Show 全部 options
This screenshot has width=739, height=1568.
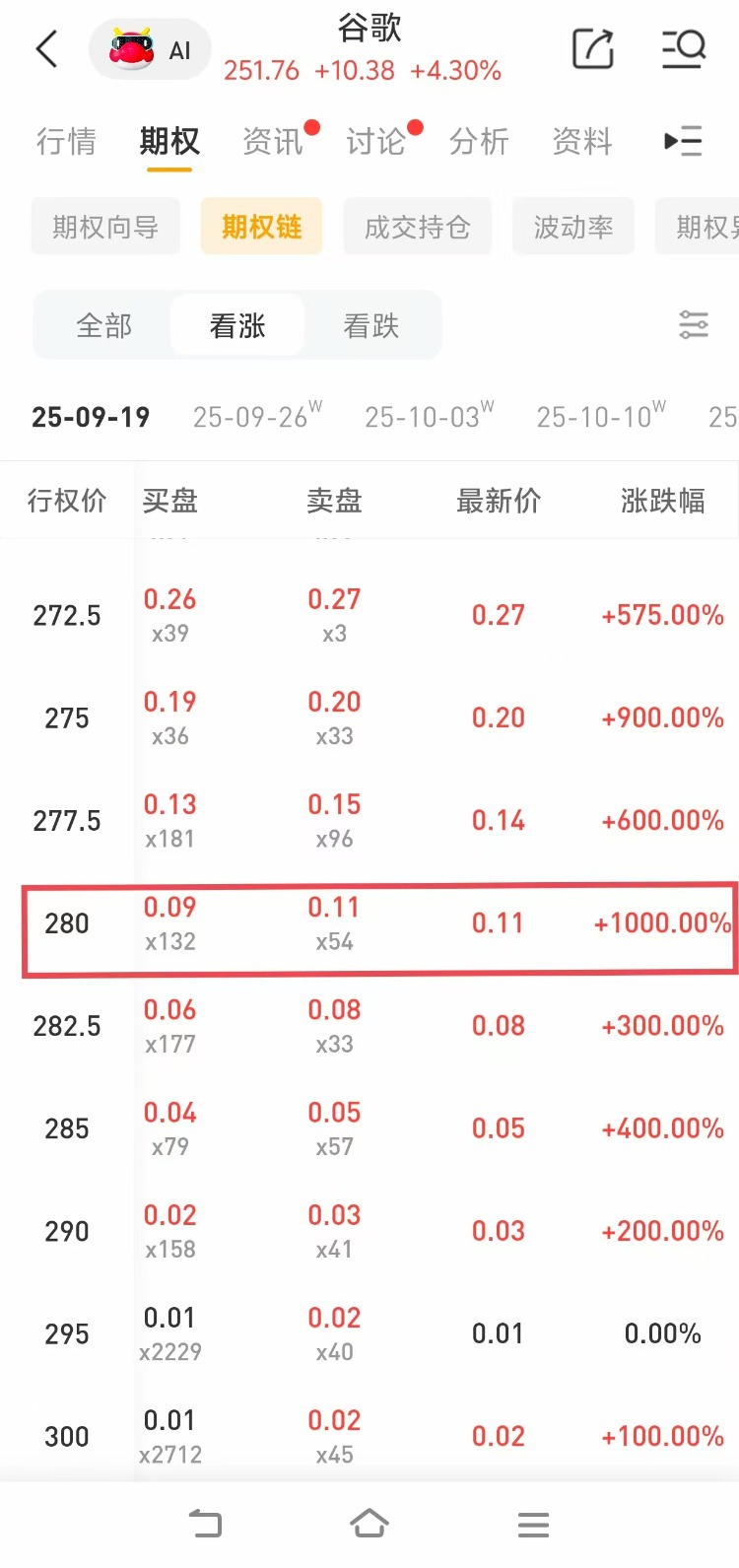click(103, 325)
